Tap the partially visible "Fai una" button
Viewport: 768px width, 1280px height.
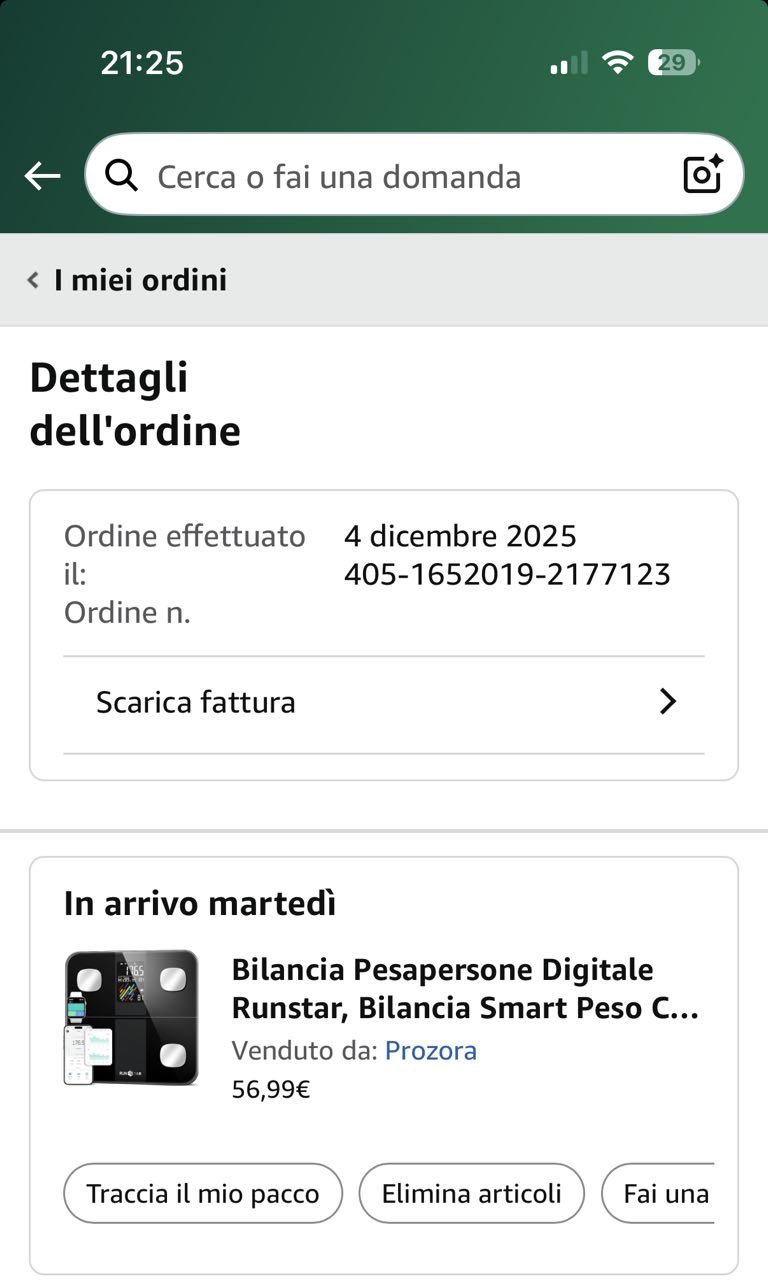(660, 1193)
